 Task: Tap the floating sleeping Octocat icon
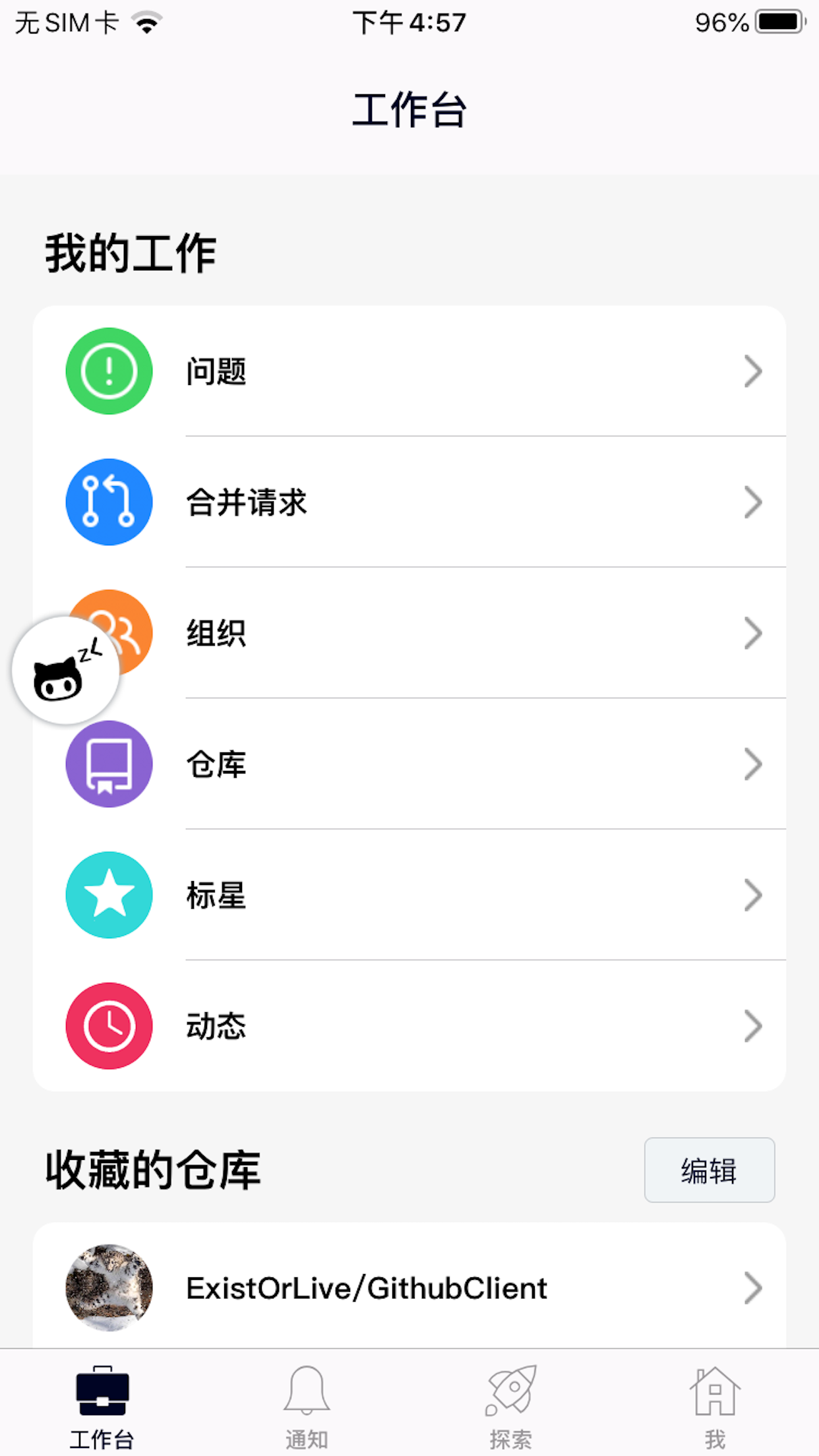(x=65, y=671)
